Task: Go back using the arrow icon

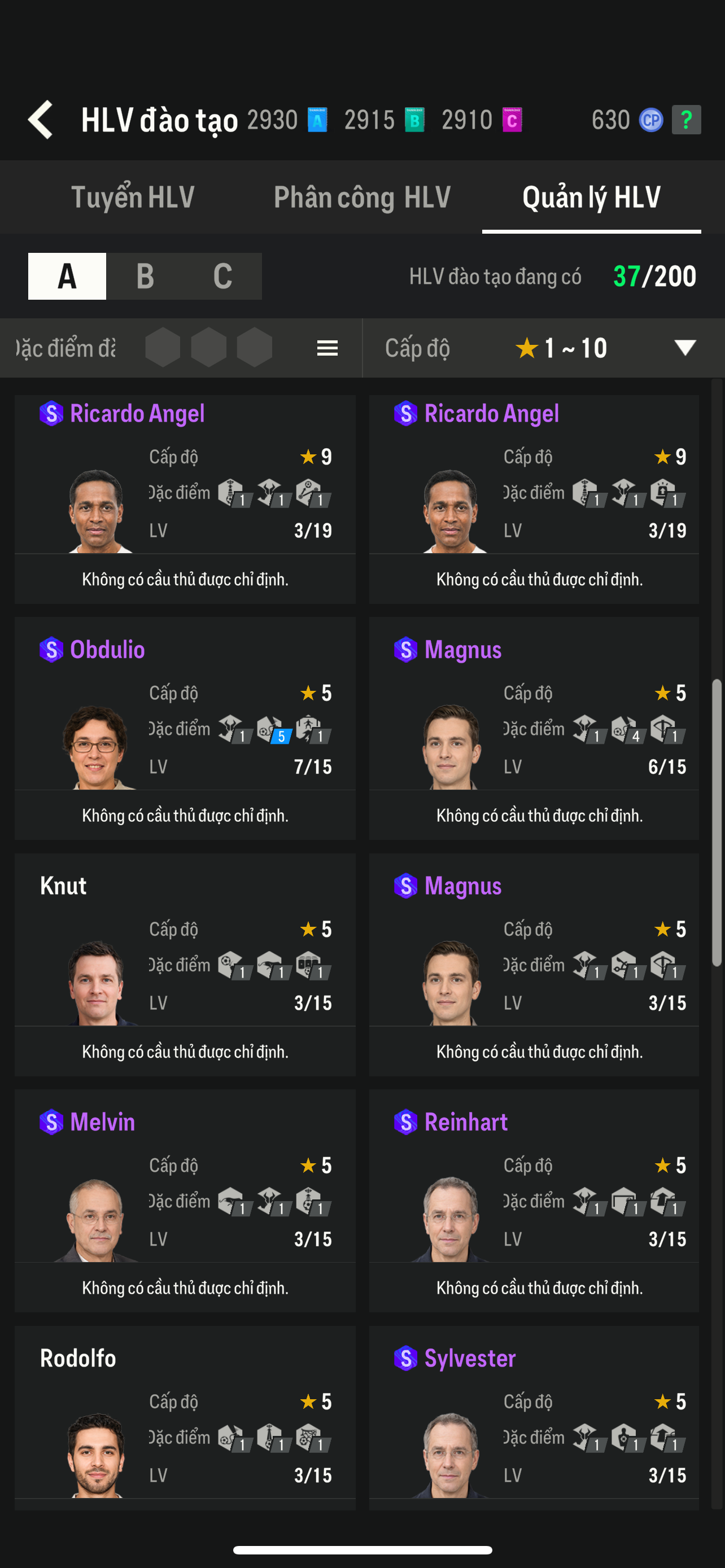Action: [x=41, y=120]
